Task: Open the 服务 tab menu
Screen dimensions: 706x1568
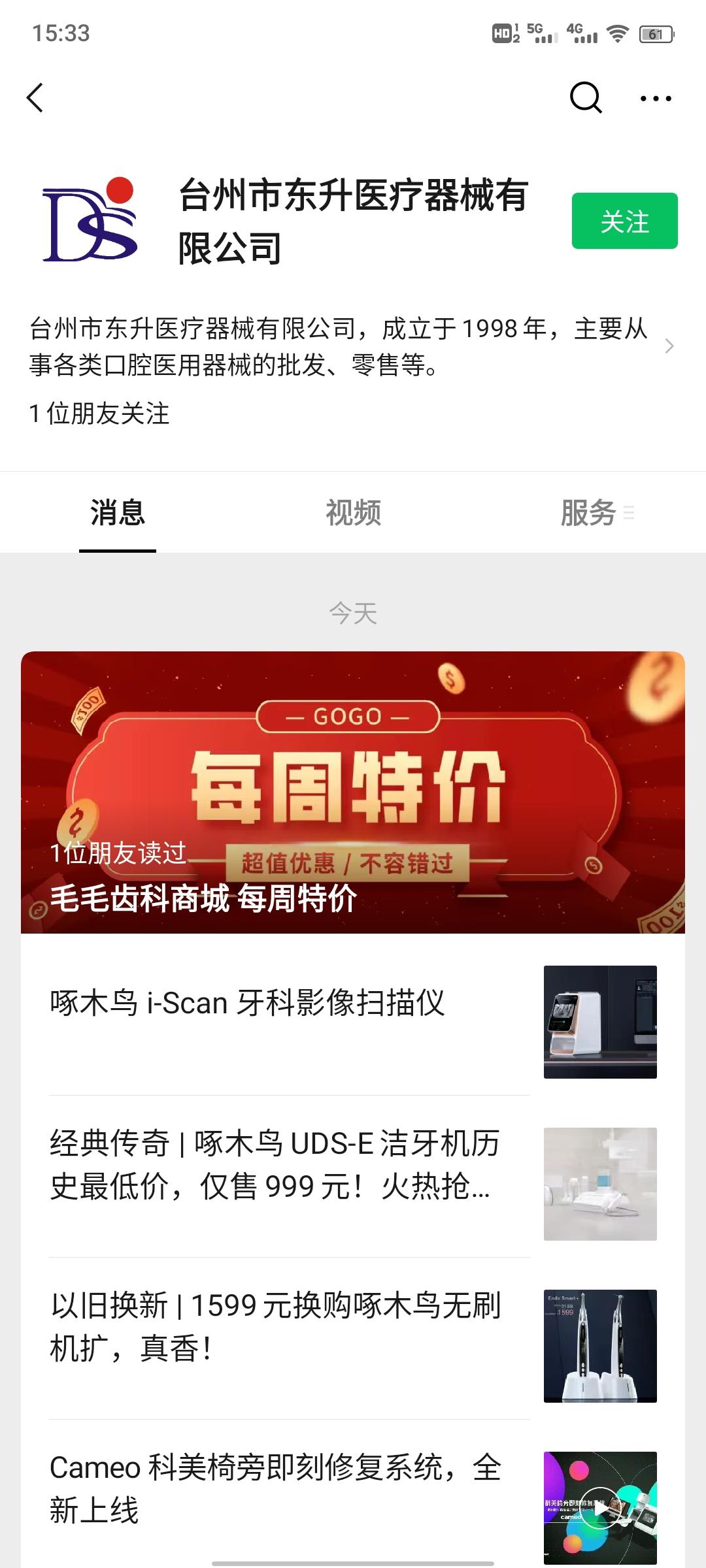Action: [x=596, y=513]
